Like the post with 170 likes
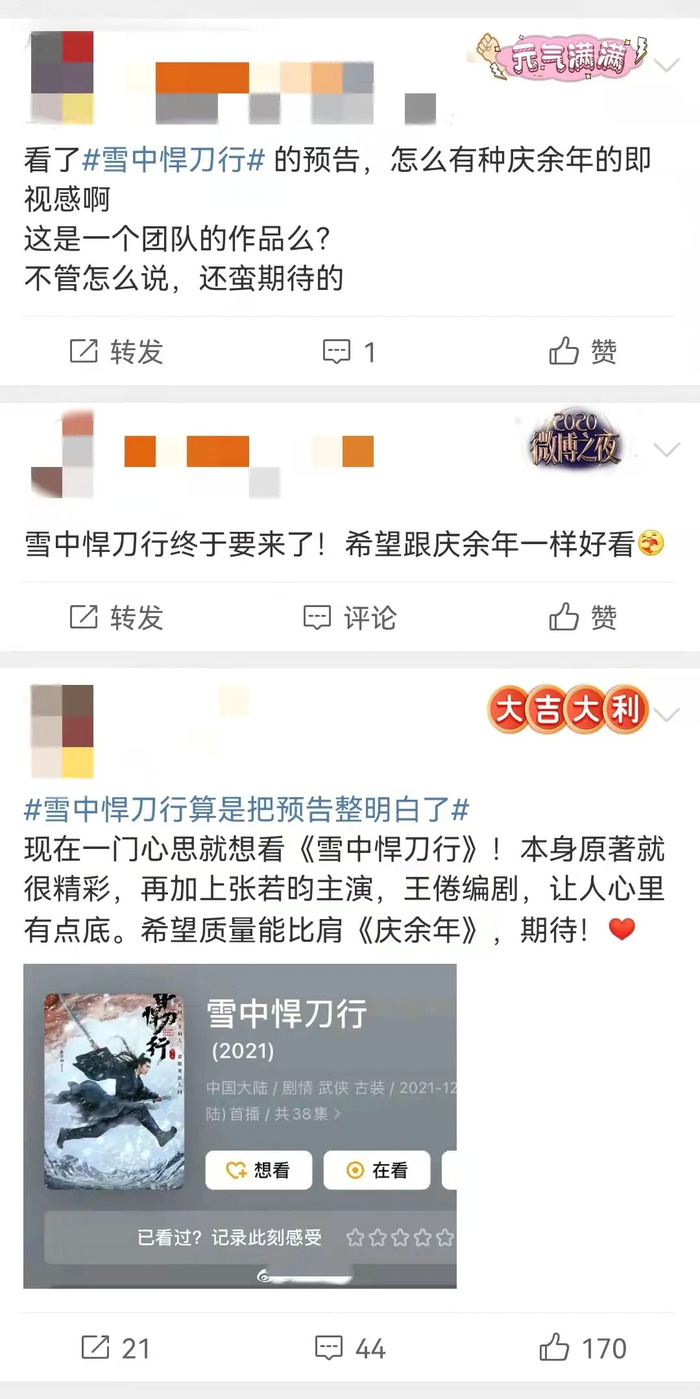The image size is (700, 1399). 583,1348
